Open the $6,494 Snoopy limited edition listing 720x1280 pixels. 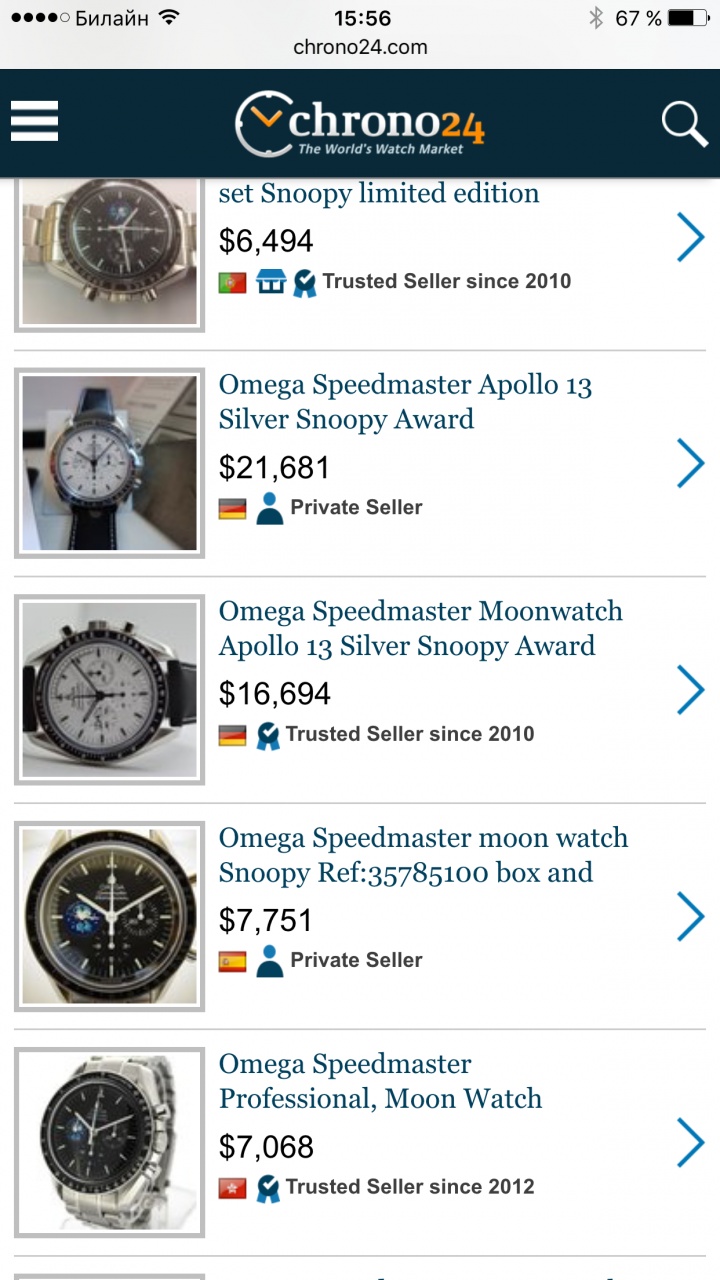pos(378,194)
